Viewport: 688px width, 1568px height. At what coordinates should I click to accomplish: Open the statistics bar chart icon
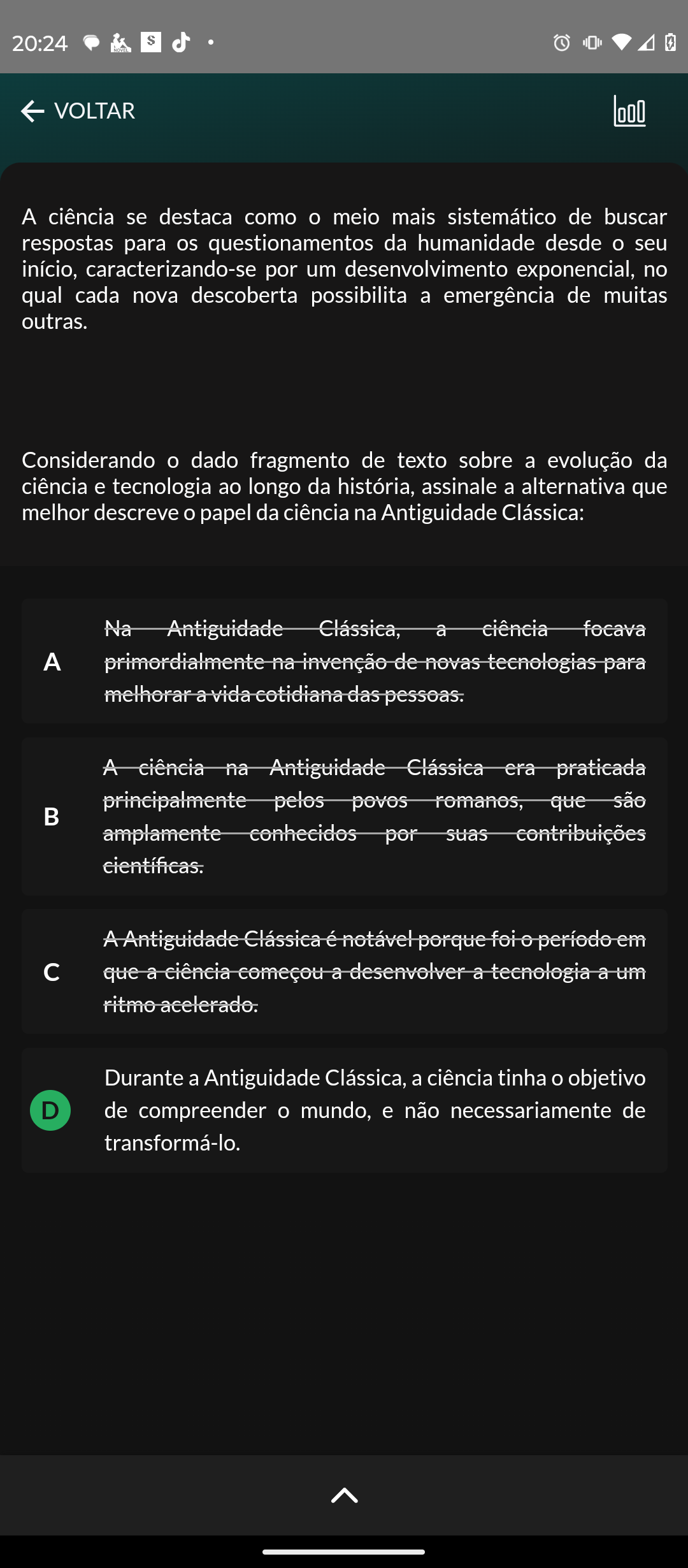tap(629, 111)
